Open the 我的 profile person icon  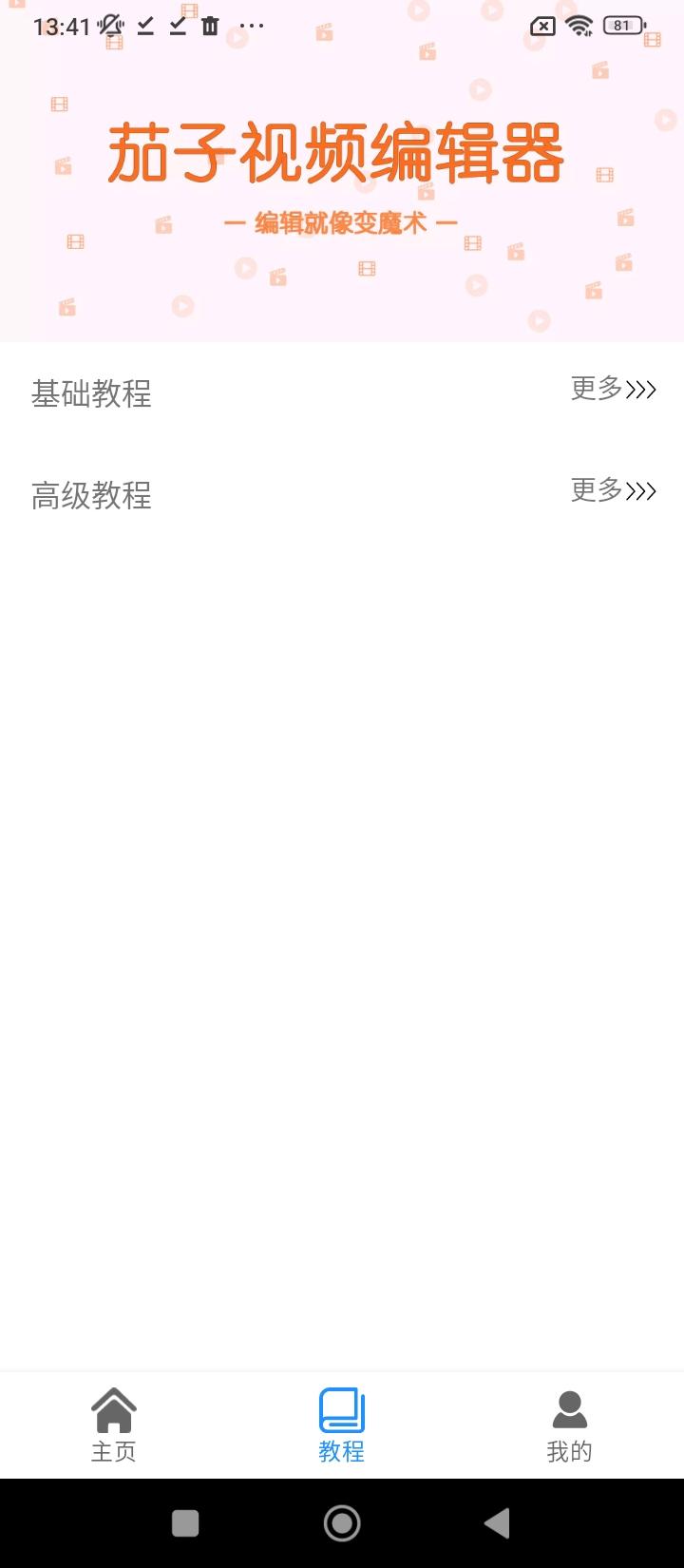click(570, 1408)
